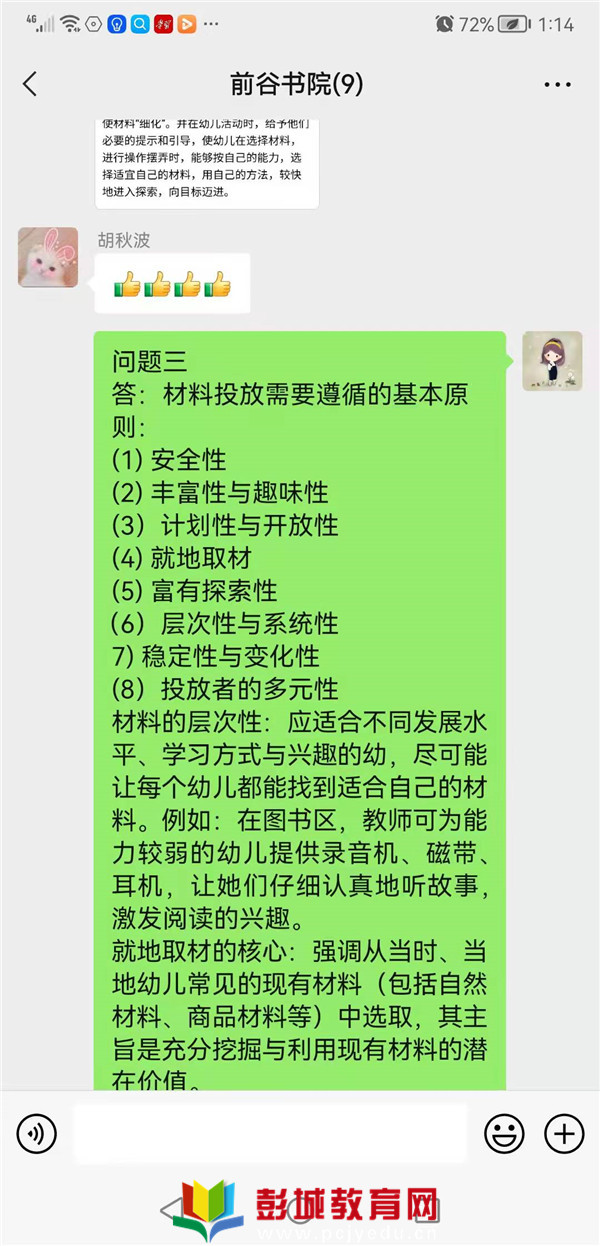Open my own avatar beside 问题三 message
Image resolution: width=600 pixels, height=1246 pixels.
click(x=552, y=361)
